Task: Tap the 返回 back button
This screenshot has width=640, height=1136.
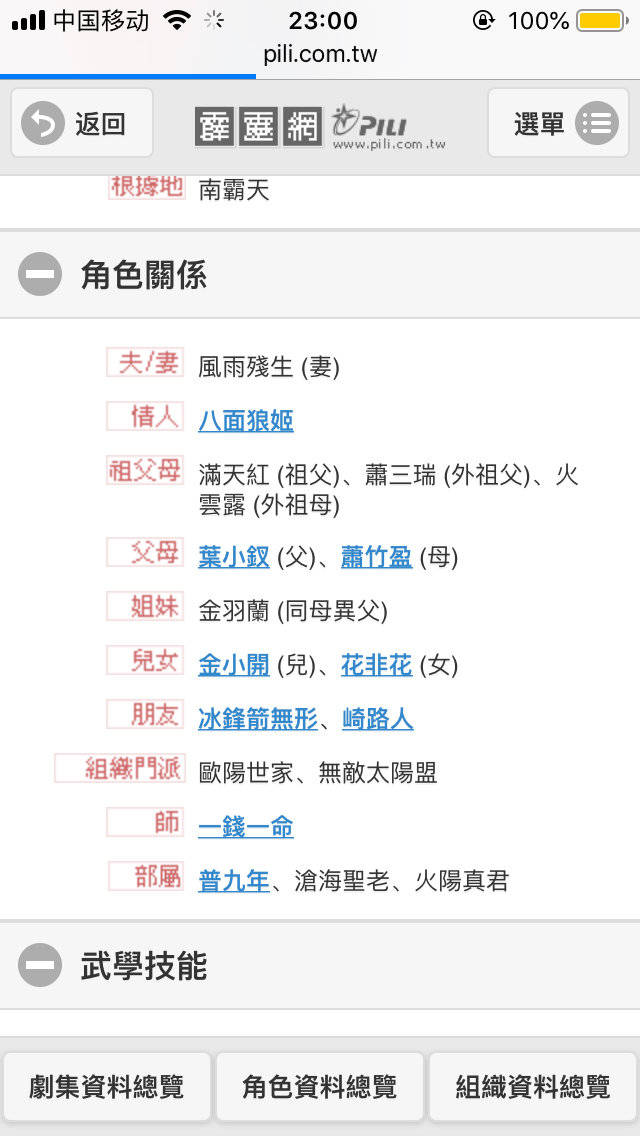Action: click(x=82, y=124)
